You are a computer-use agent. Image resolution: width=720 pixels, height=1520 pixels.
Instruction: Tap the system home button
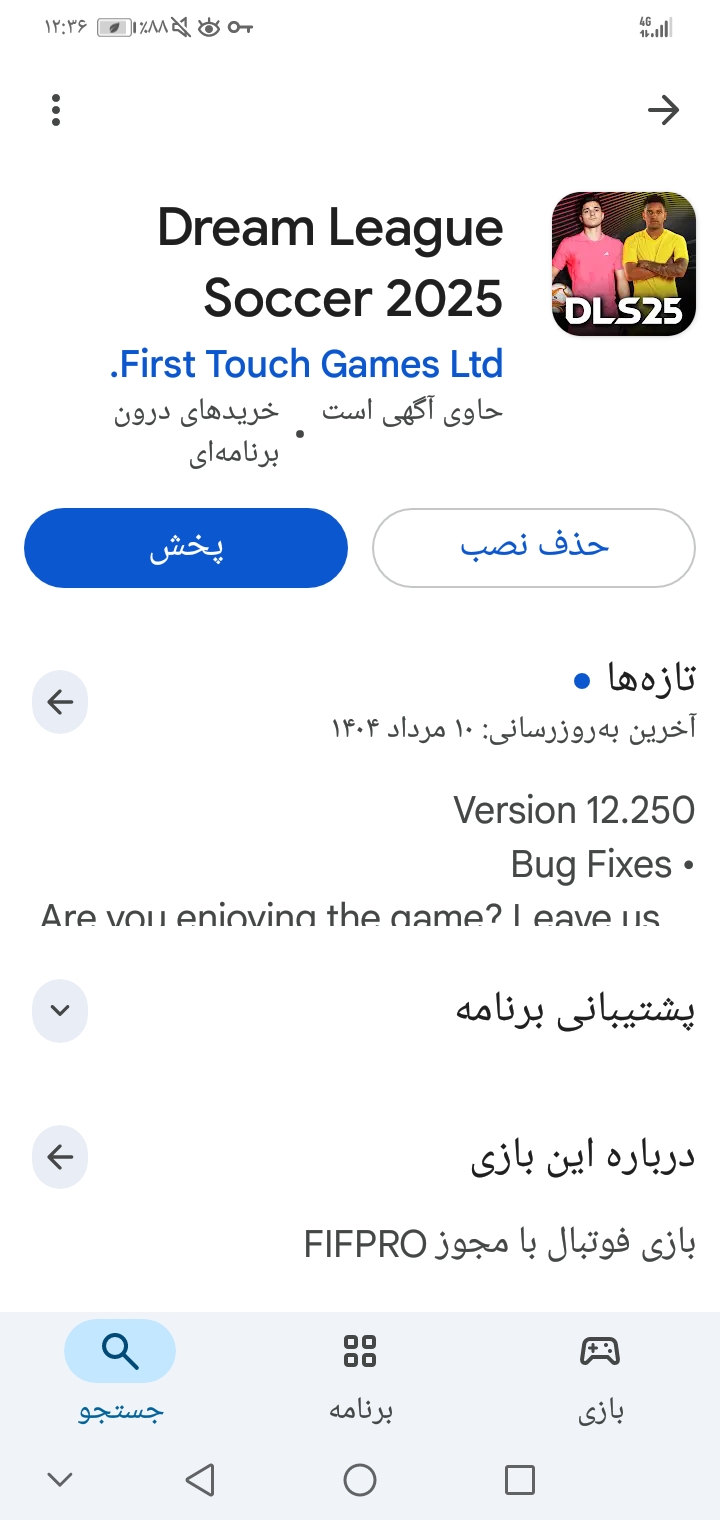coord(360,1480)
